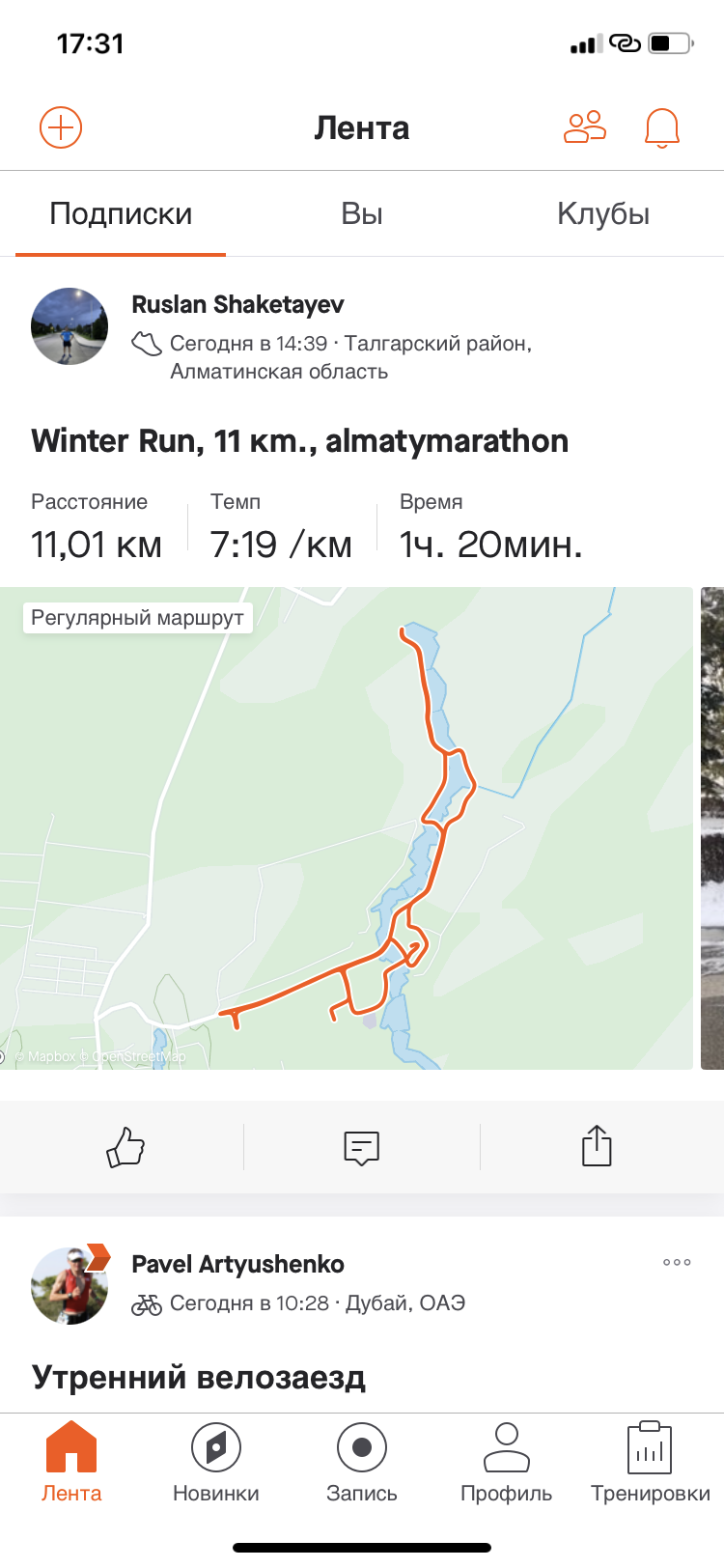
Task: Open Winter Run, 11 km activity title
Action: pyautogui.click(x=299, y=441)
